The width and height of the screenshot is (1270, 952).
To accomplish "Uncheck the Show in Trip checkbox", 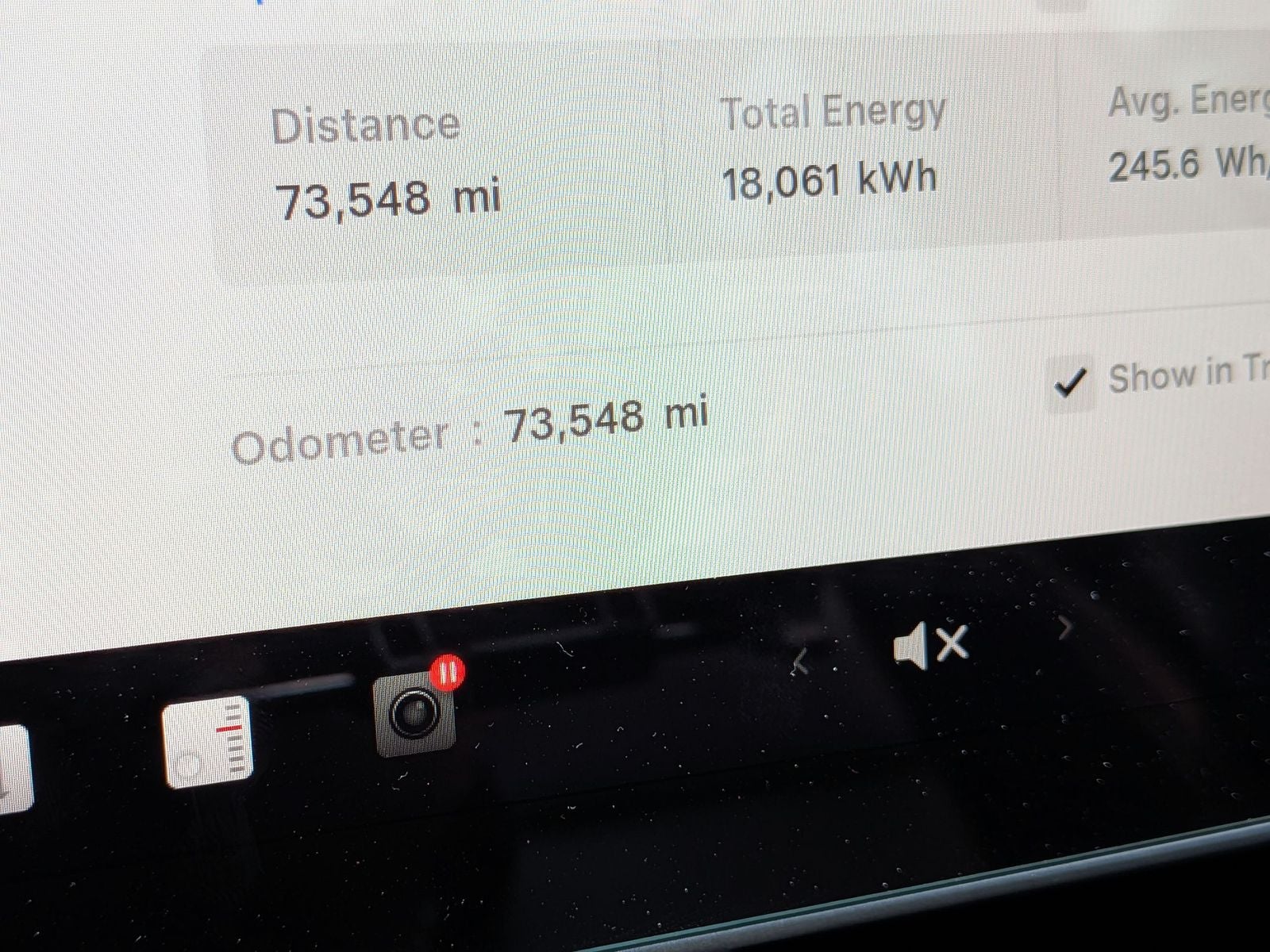I will click(x=1069, y=385).
